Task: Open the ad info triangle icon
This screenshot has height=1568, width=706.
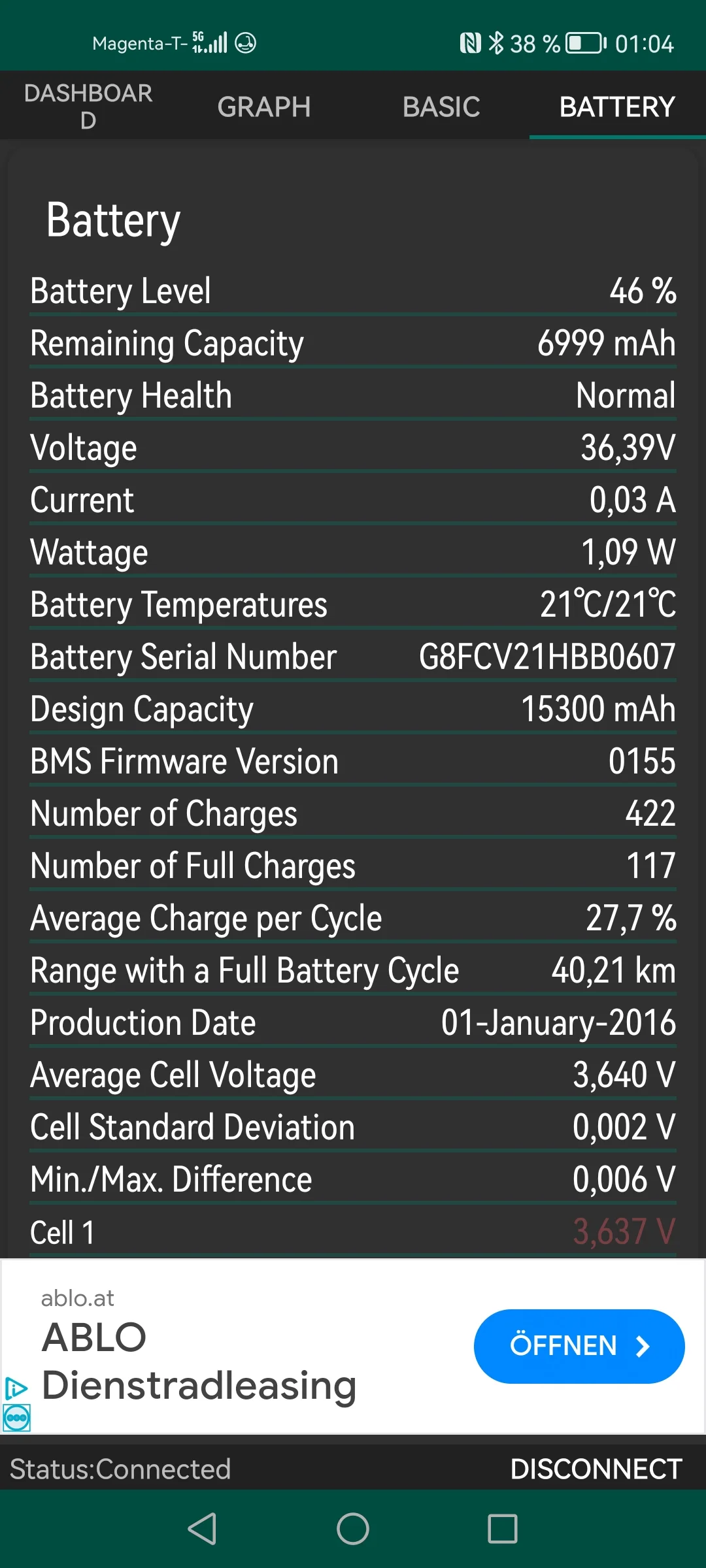Action: pyautogui.click(x=16, y=1388)
